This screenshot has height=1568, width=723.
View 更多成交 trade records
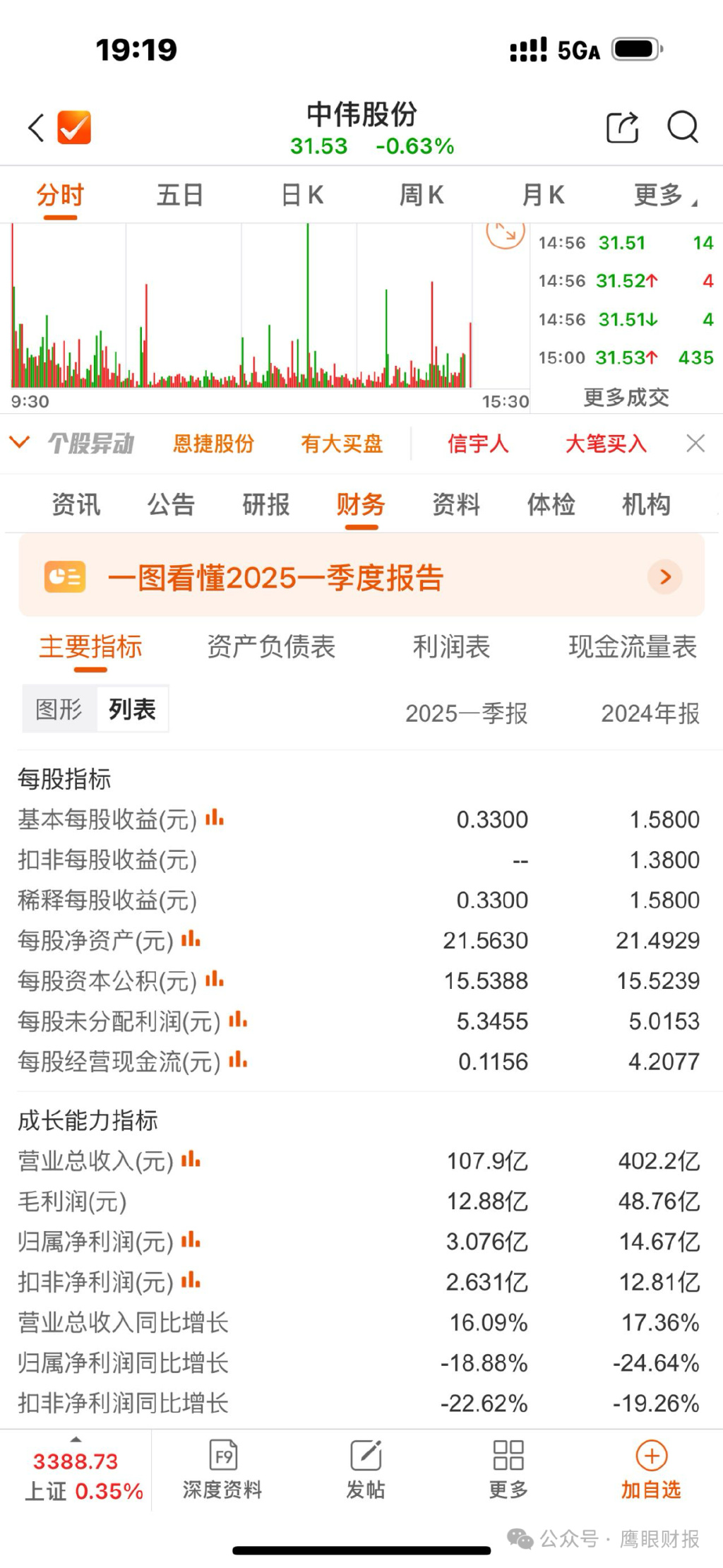(626, 397)
